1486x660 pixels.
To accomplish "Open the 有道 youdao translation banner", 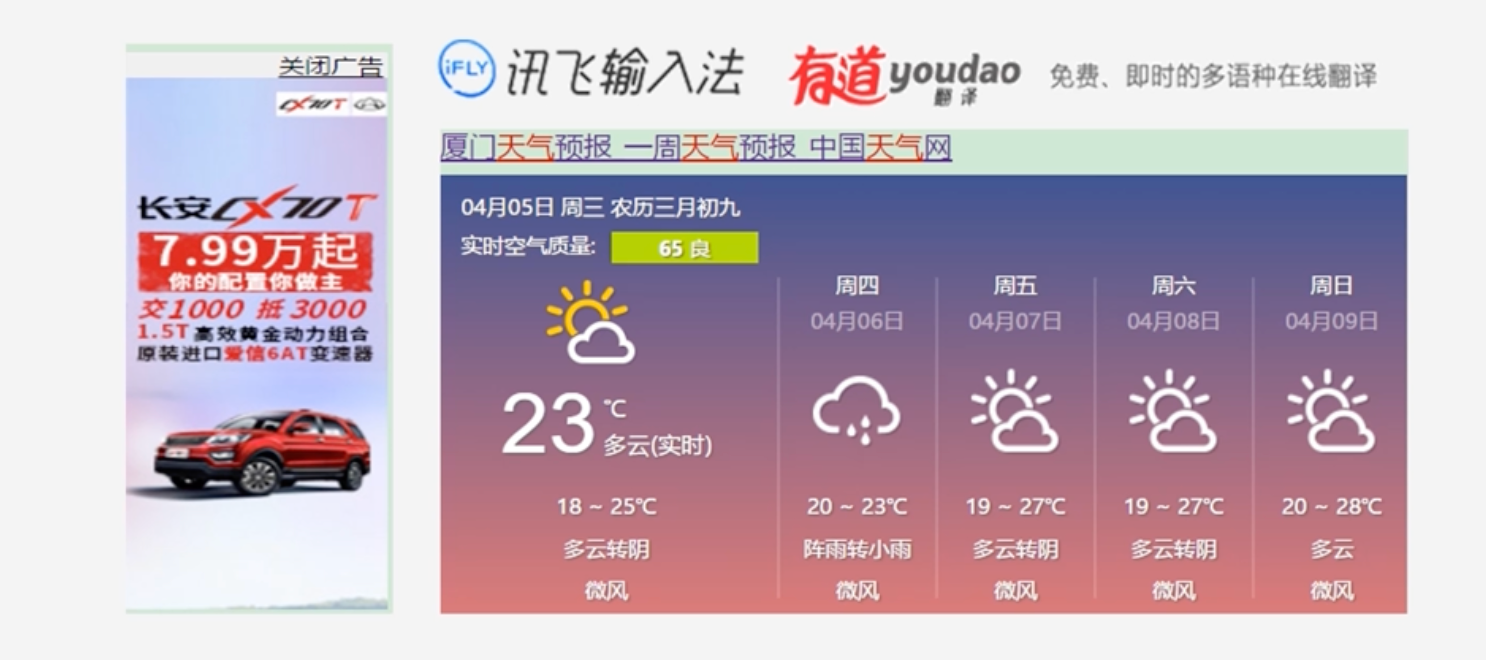I will point(1083,75).
